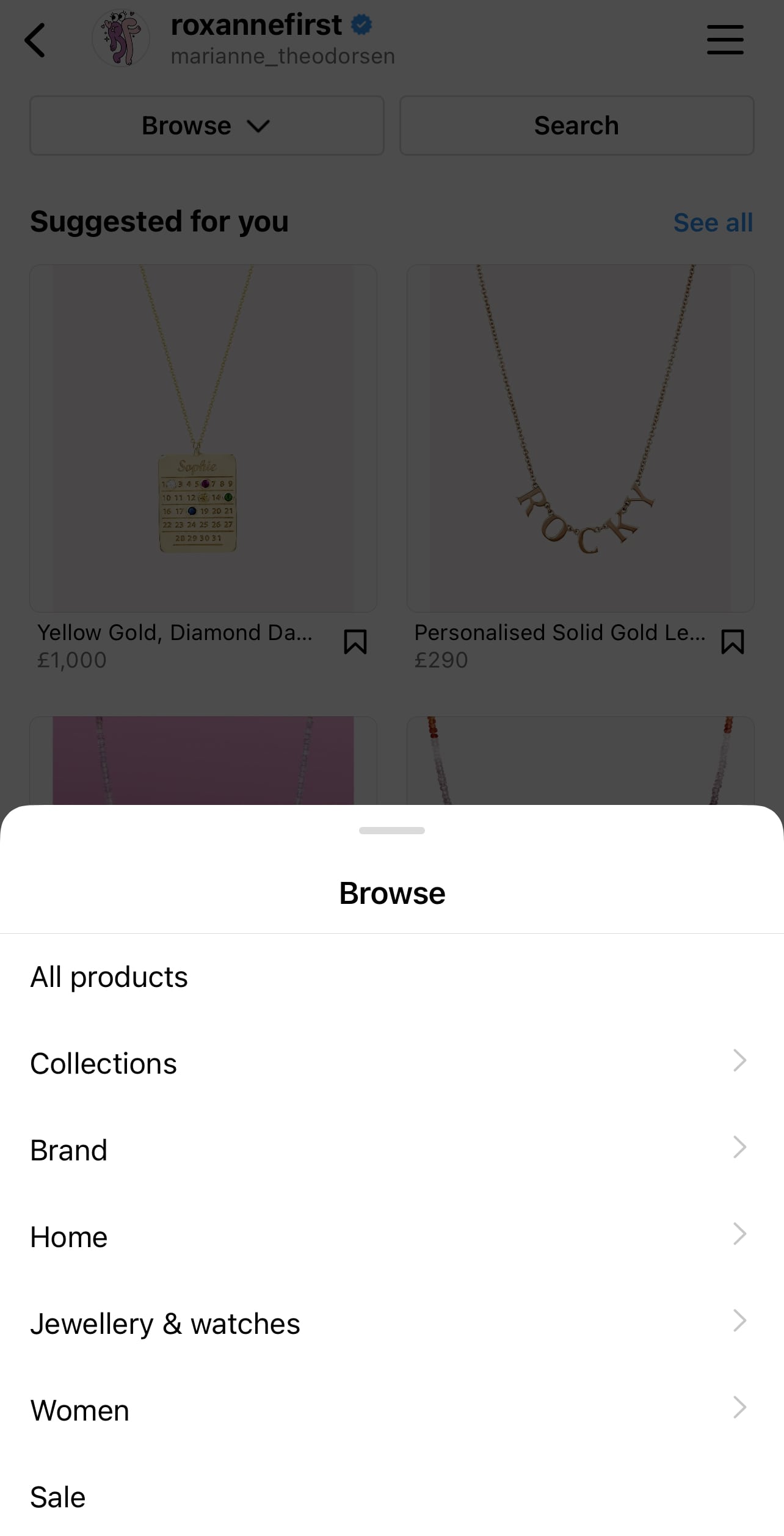Screen dimensions: 784x1536
Task: Click the blue verified badge next to roxannefirst
Action: click(361, 24)
